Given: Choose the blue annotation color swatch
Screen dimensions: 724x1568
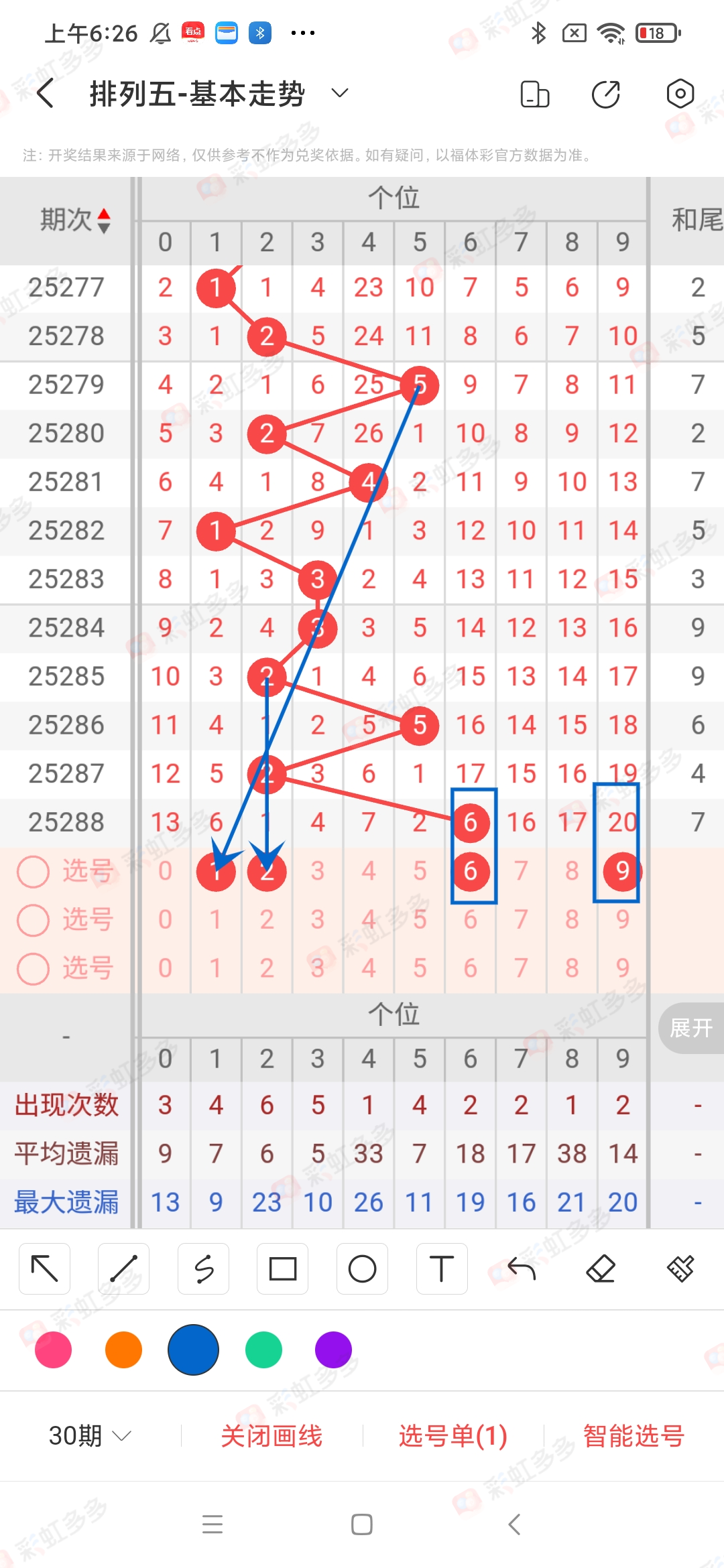Looking at the screenshot, I should [193, 1350].
